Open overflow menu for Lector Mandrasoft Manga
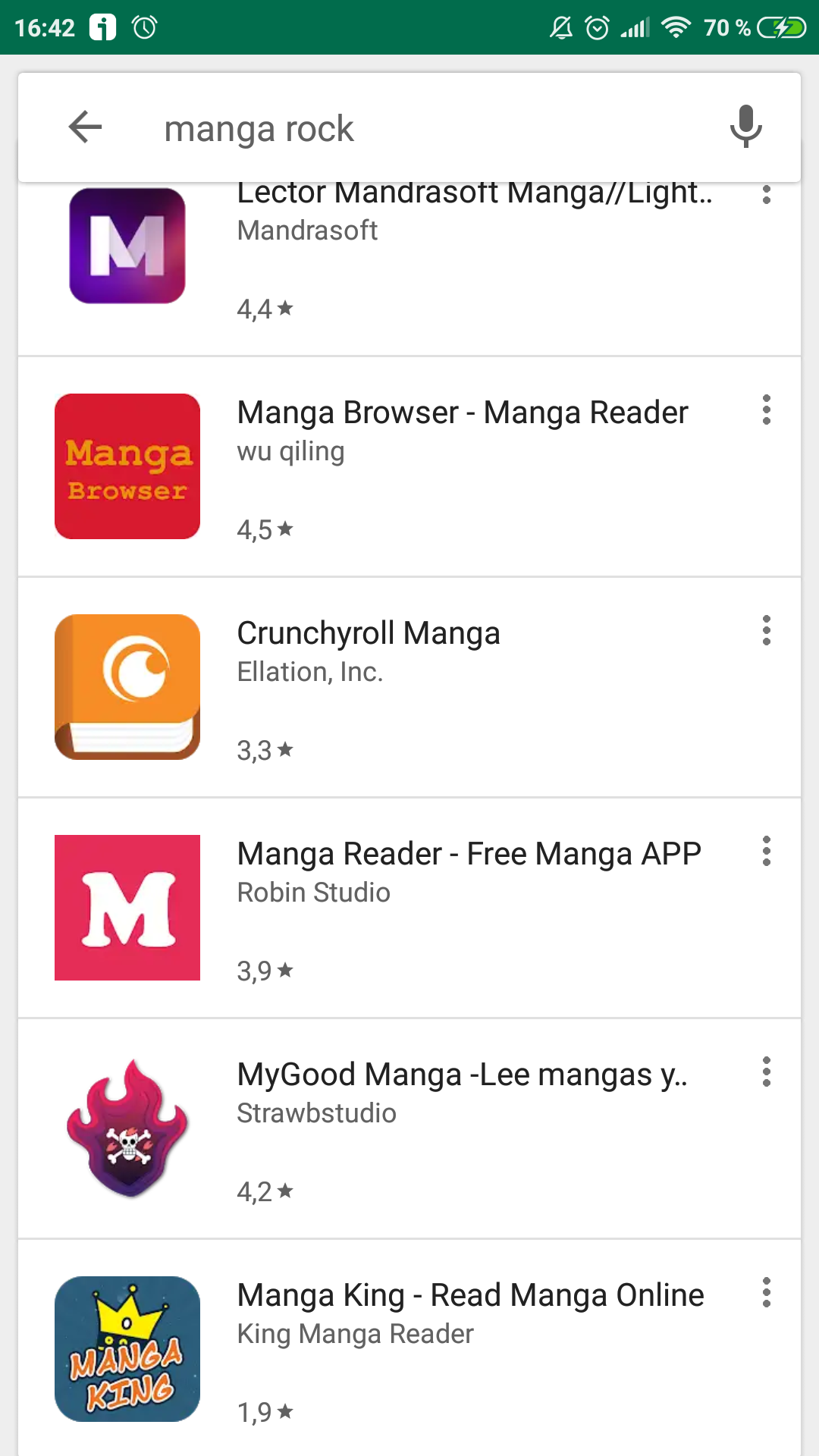The width and height of the screenshot is (819, 1456). click(767, 195)
